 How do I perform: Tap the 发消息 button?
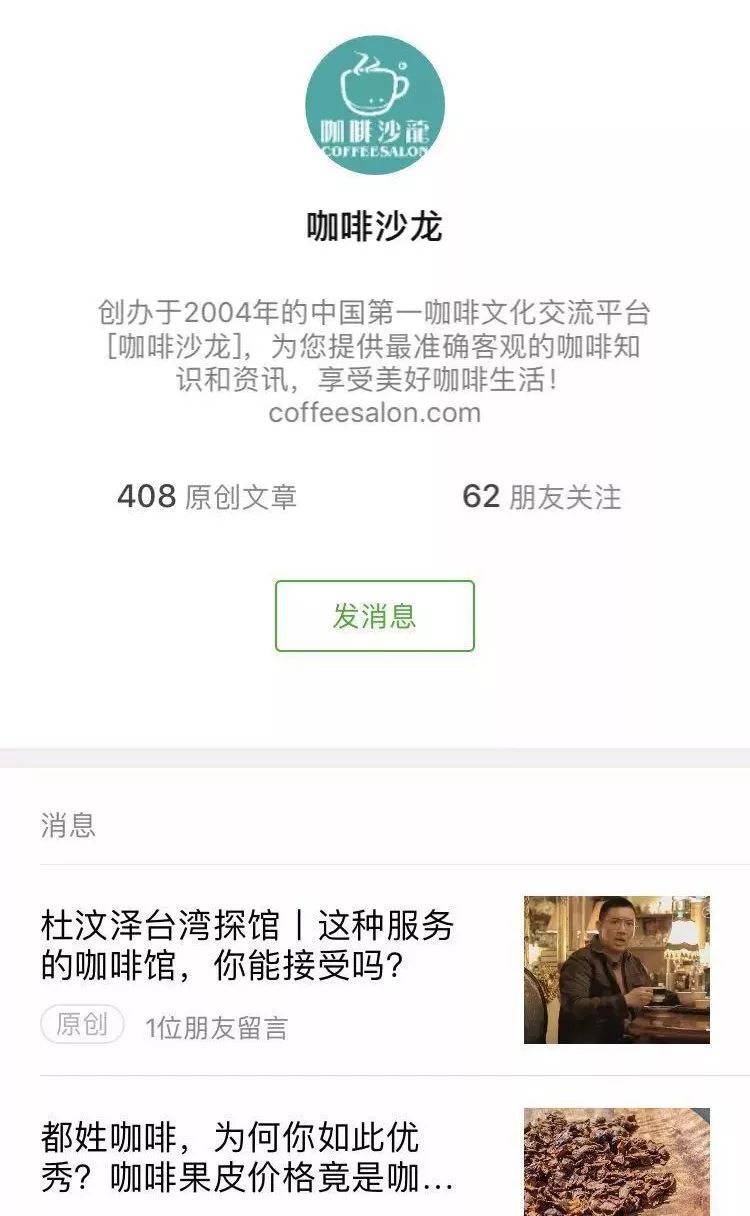pos(374,616)
